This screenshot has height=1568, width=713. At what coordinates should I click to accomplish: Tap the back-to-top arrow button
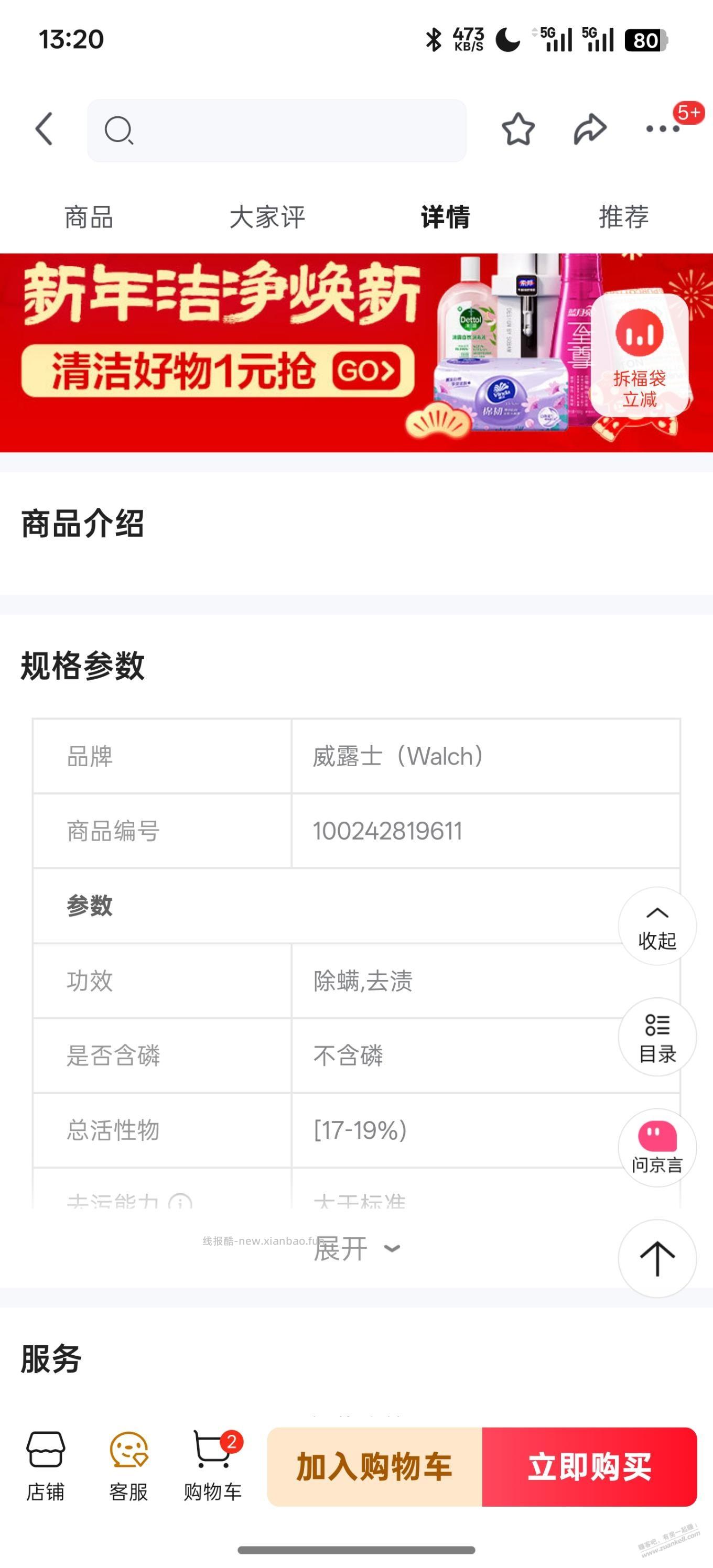coord(656,1260)
